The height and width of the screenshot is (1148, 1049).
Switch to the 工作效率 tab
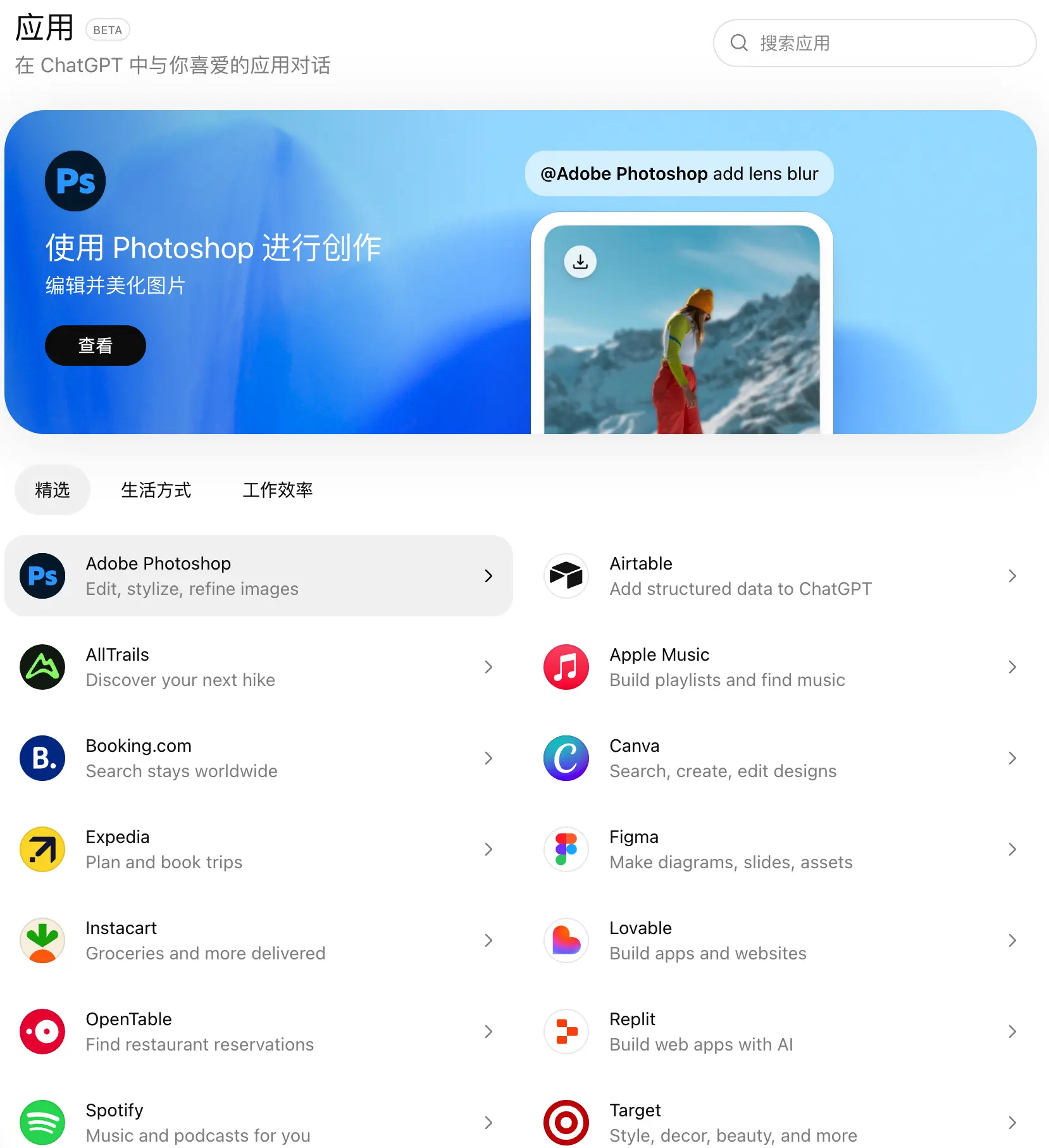coord(278,490)
